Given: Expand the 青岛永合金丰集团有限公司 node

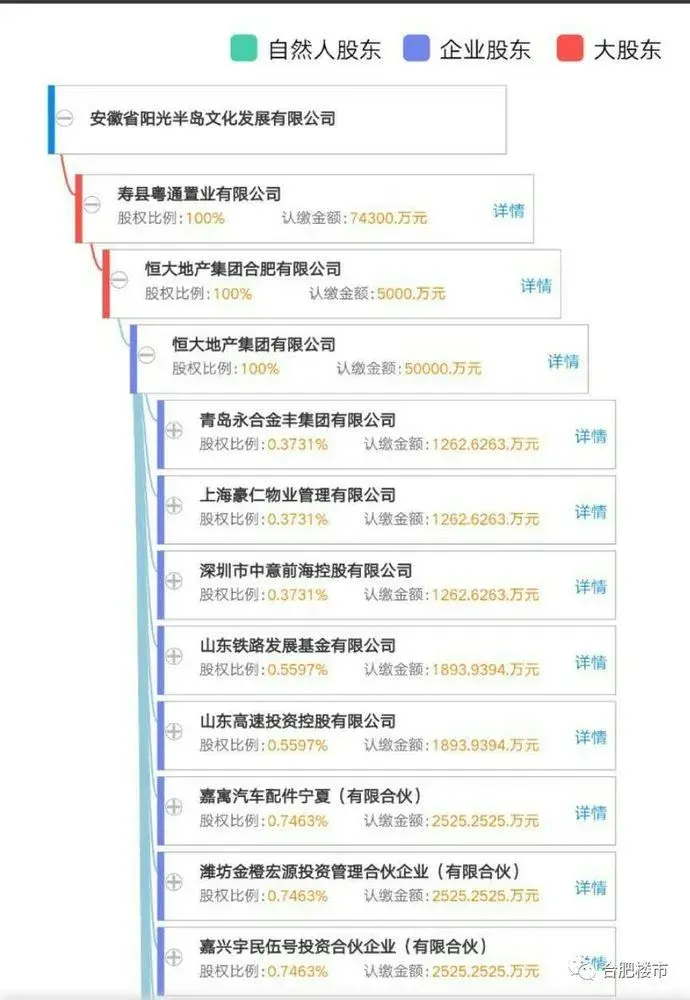Looking at the screenshot, I should [174, 430].
